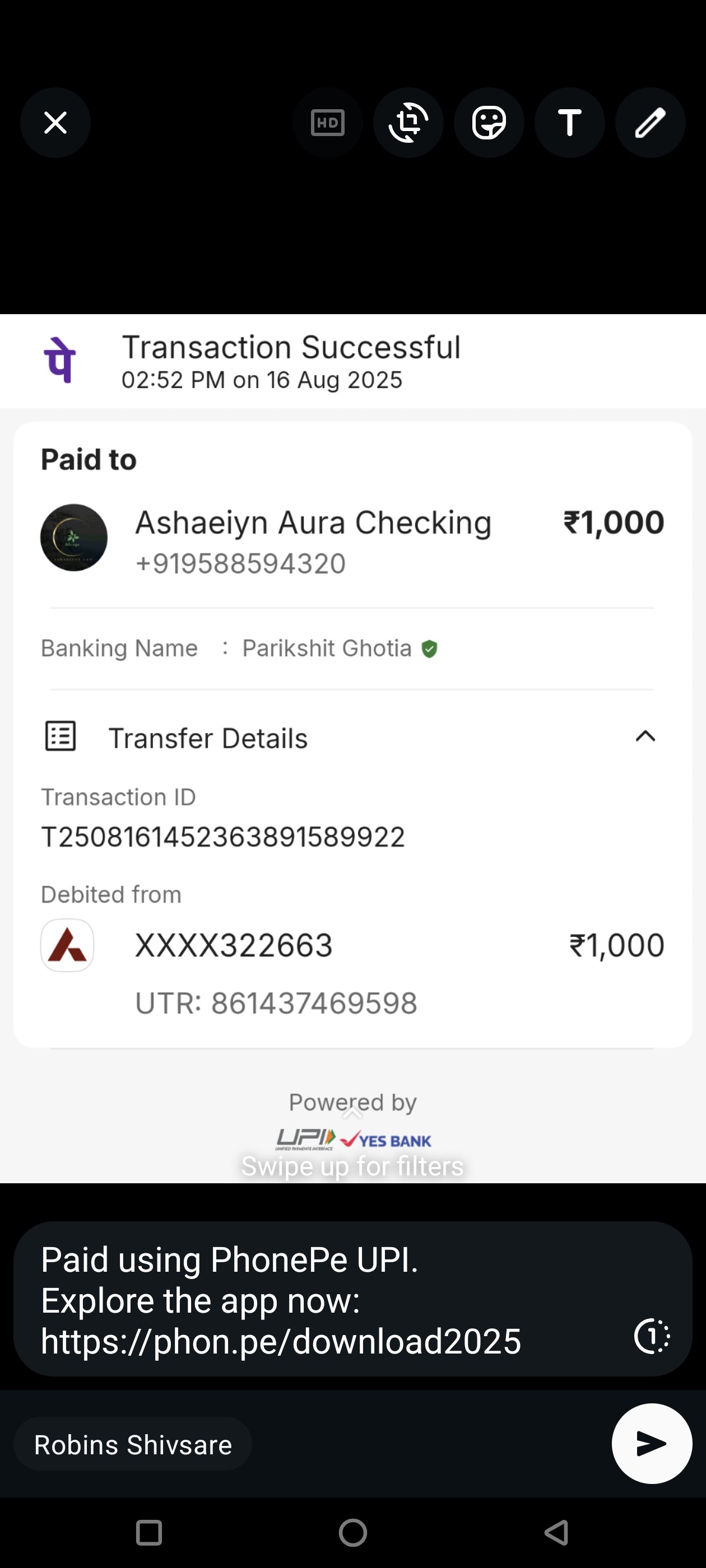The width and height of the screenshot is (706, 1568).
Task: Add a sticker or emoji
Action: coord(489,123)
